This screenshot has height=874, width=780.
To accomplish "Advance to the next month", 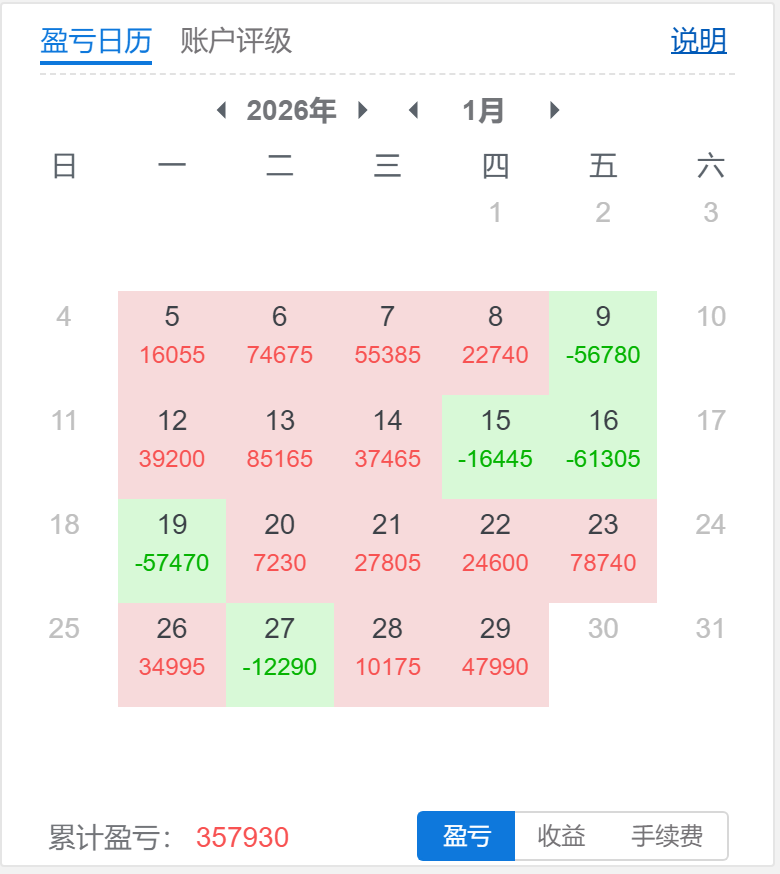I will coord(554,111).
